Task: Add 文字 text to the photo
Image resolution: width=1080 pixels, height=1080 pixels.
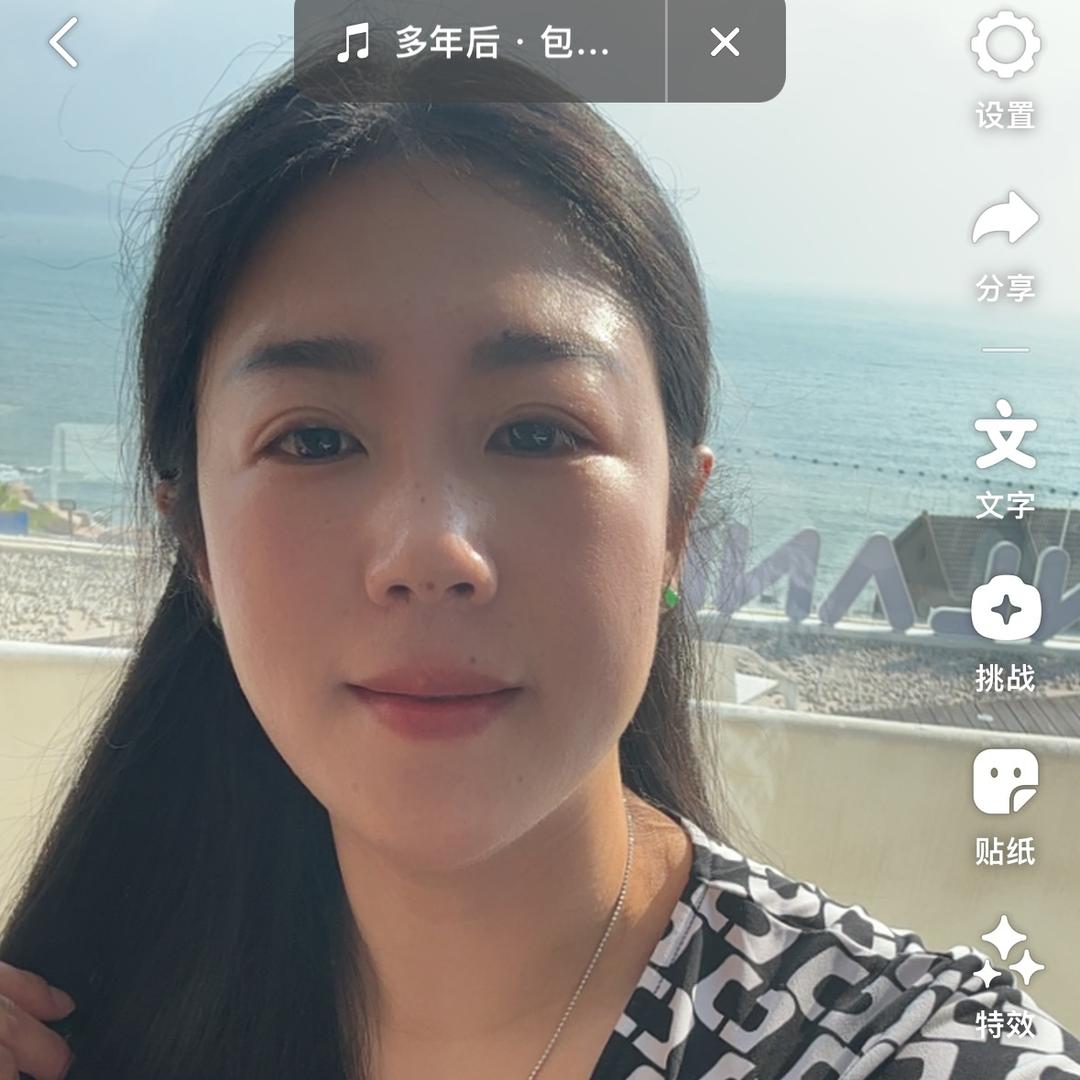Action: (1005, 457)
